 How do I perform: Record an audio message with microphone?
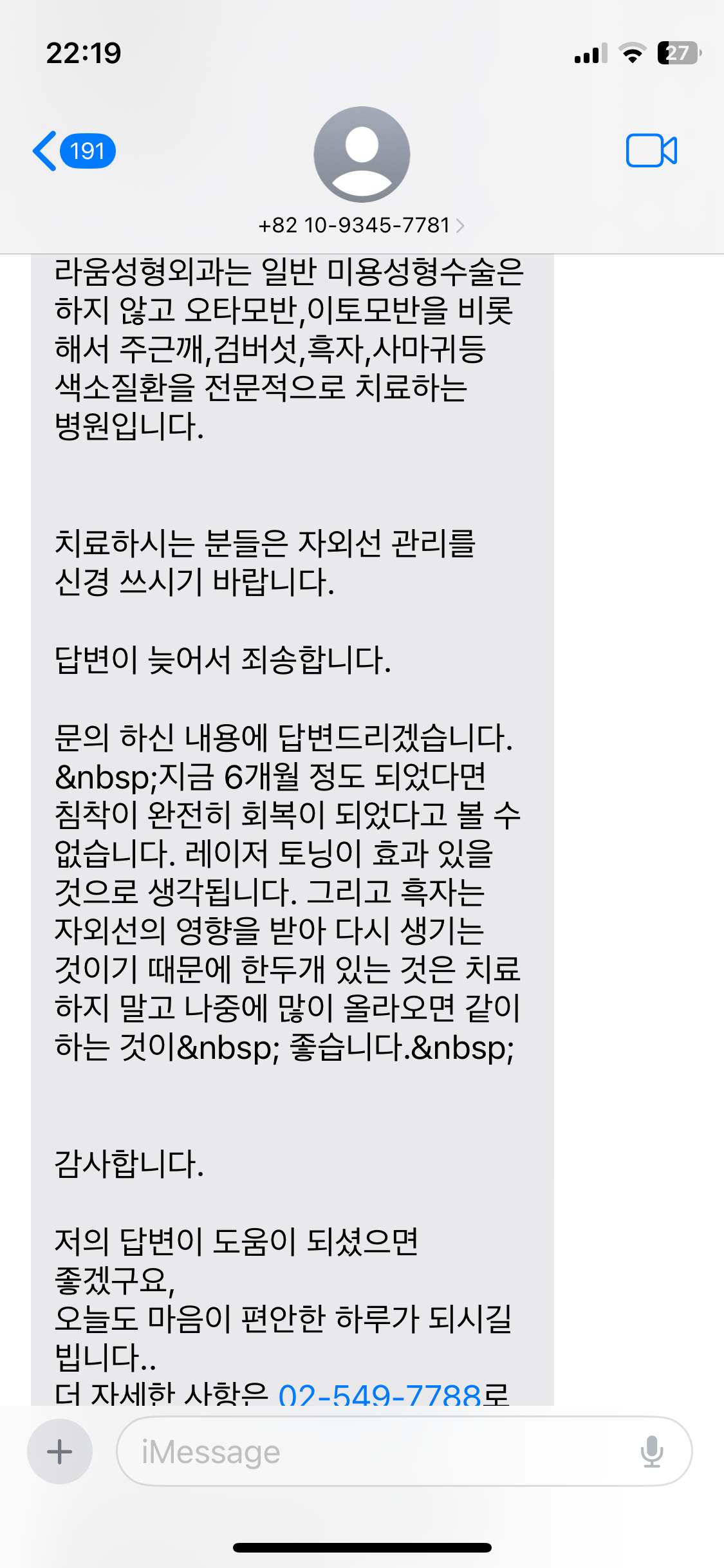point(651,1451)
